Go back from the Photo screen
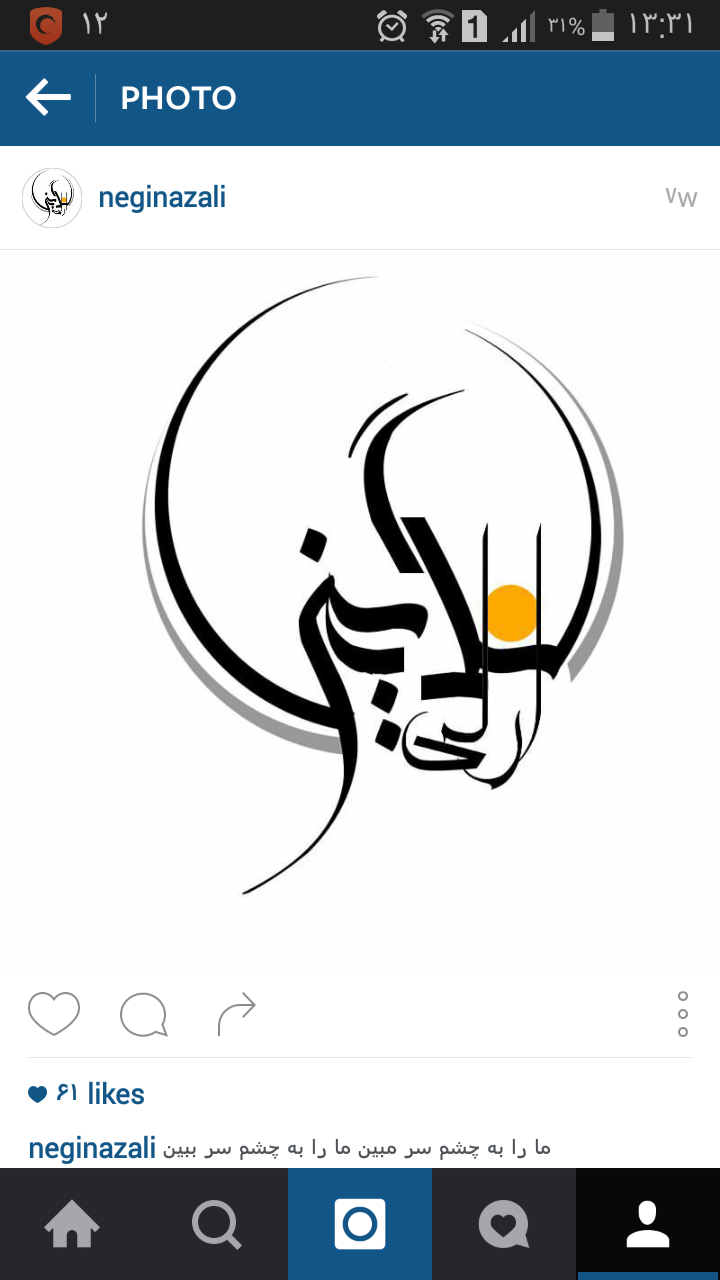 click(48, 98)
